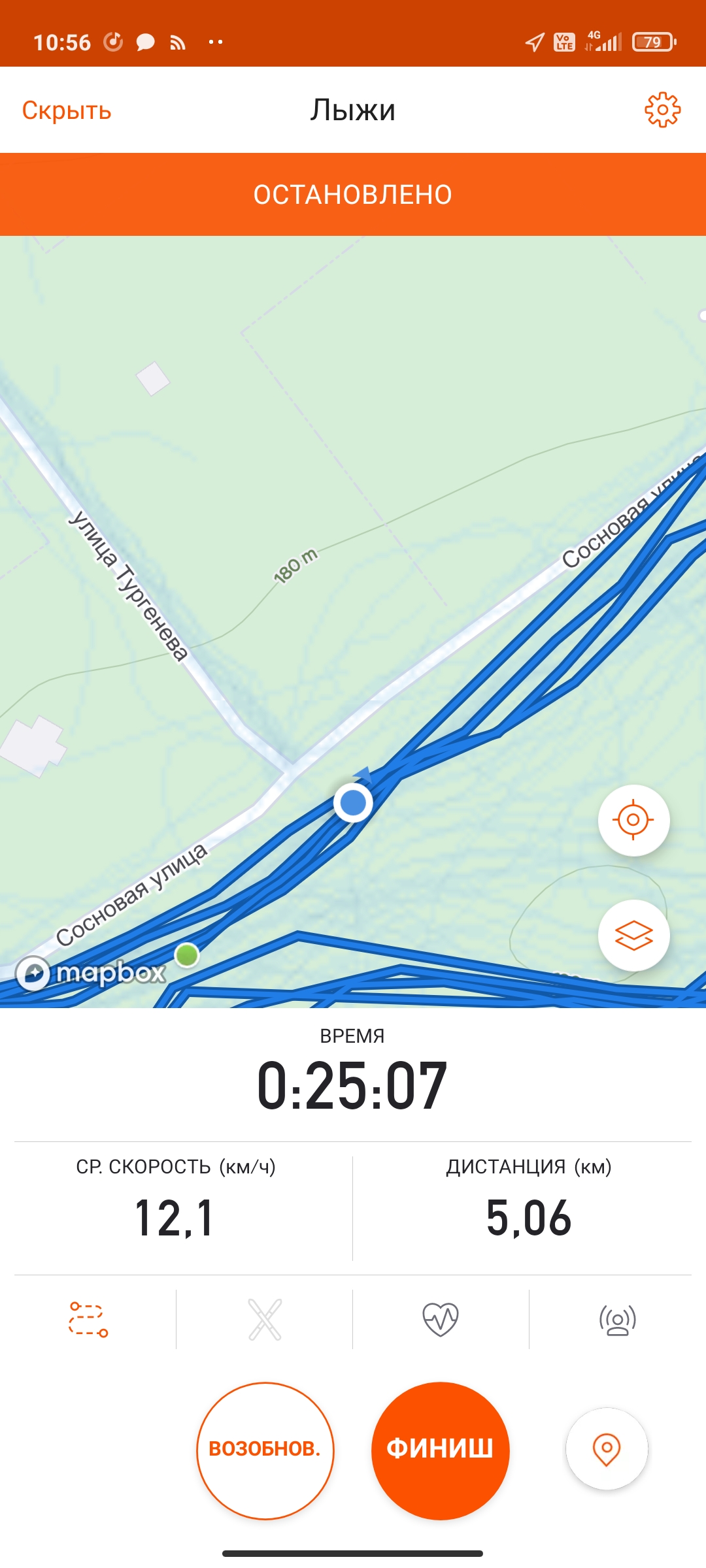Tap the location pin button

click(607, 1448)
